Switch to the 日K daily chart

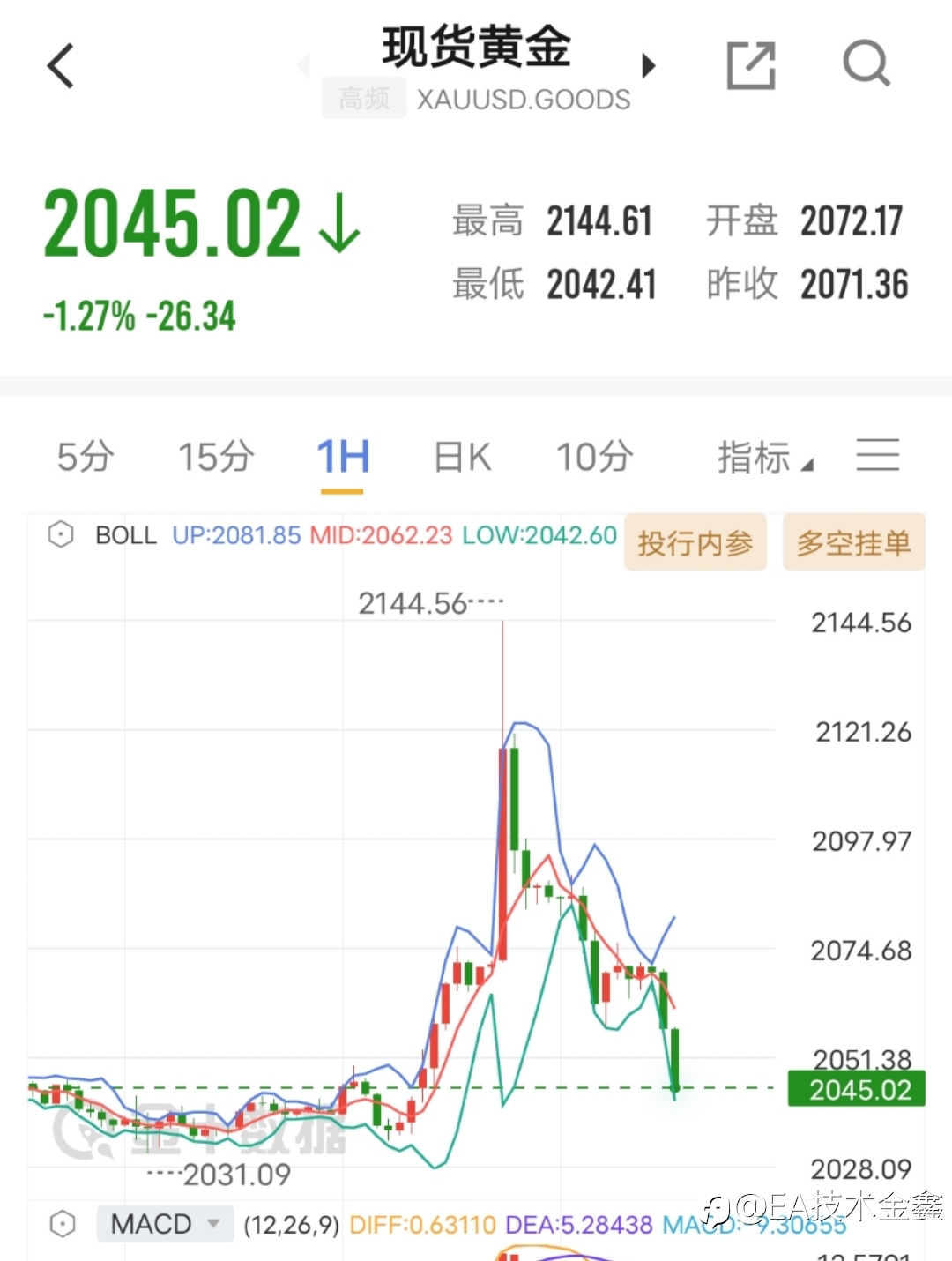(x=463, y=457)
